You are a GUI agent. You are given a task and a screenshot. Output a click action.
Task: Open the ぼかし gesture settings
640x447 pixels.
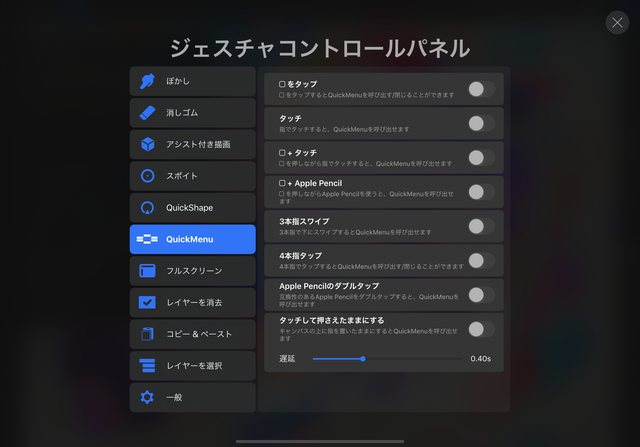(192, 81)
